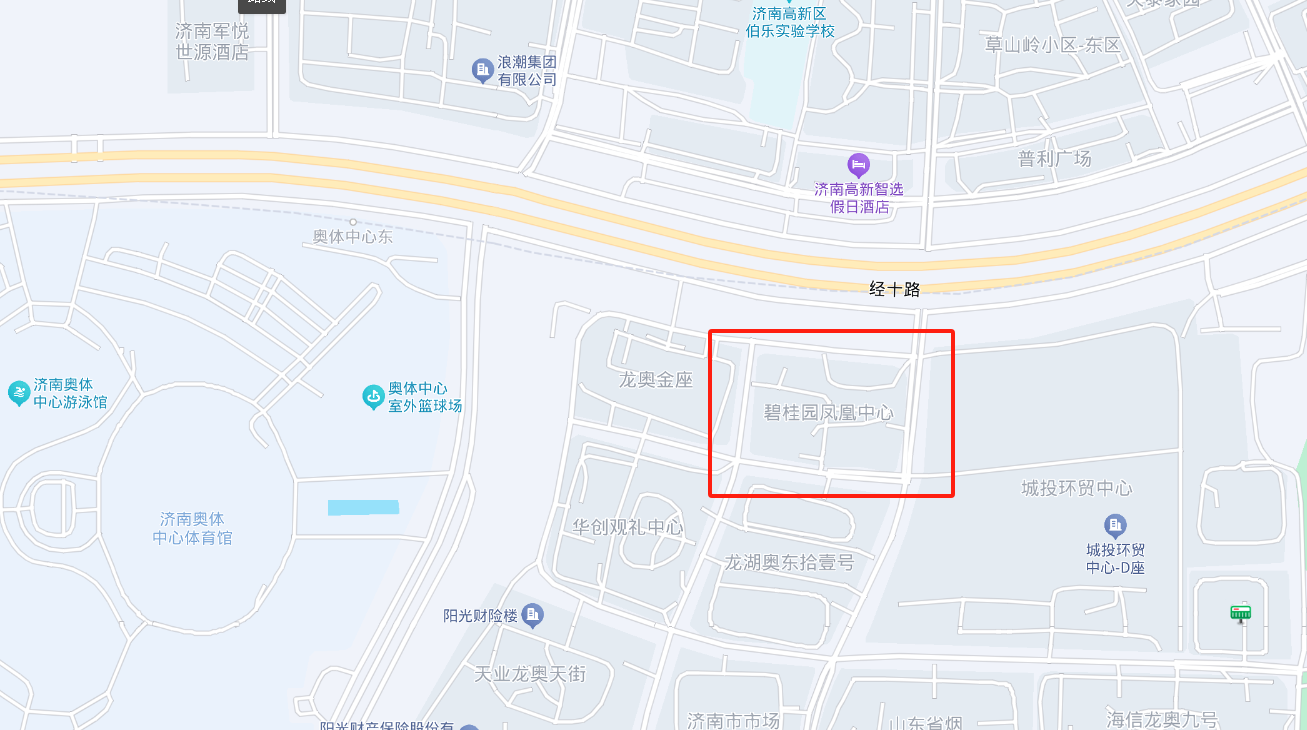The height and width of the screenshot is (730, 1307).
Task: Tap the 济南奥体中心游泳馆 swimming marker
Action: (19, 393)
